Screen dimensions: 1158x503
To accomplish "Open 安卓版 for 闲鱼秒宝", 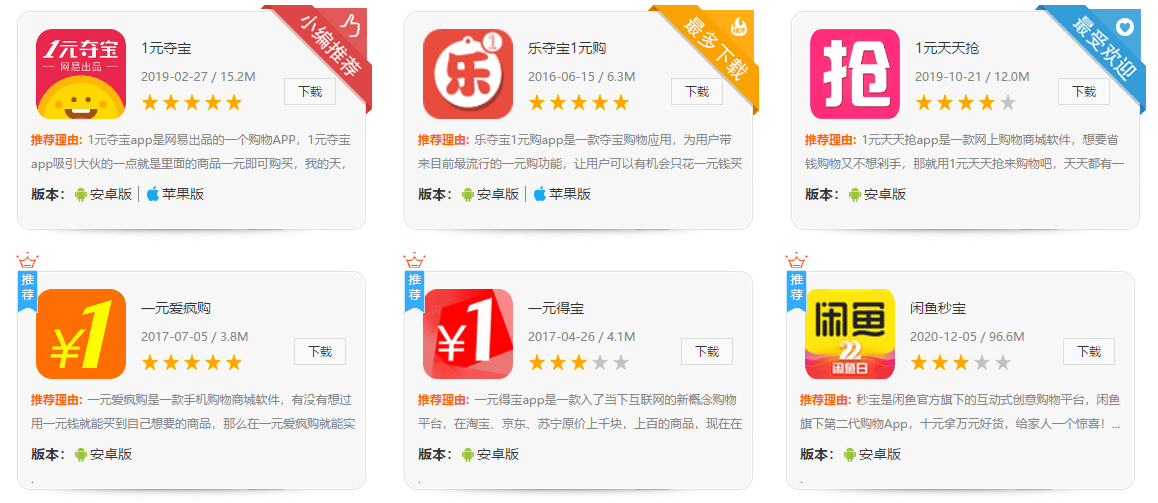I will coord(872,454).
